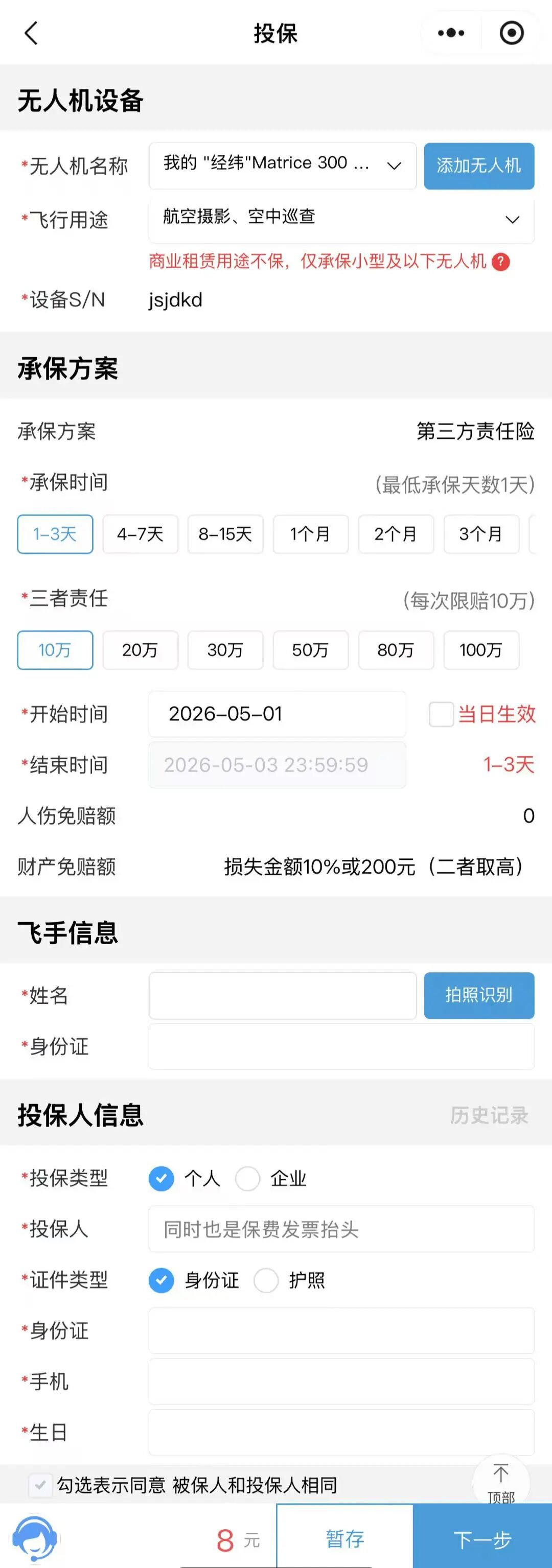The width and height of the screenshot is (552, 1568).
Task: Tap the 拍照识别 button
Action: pos(478,995)
